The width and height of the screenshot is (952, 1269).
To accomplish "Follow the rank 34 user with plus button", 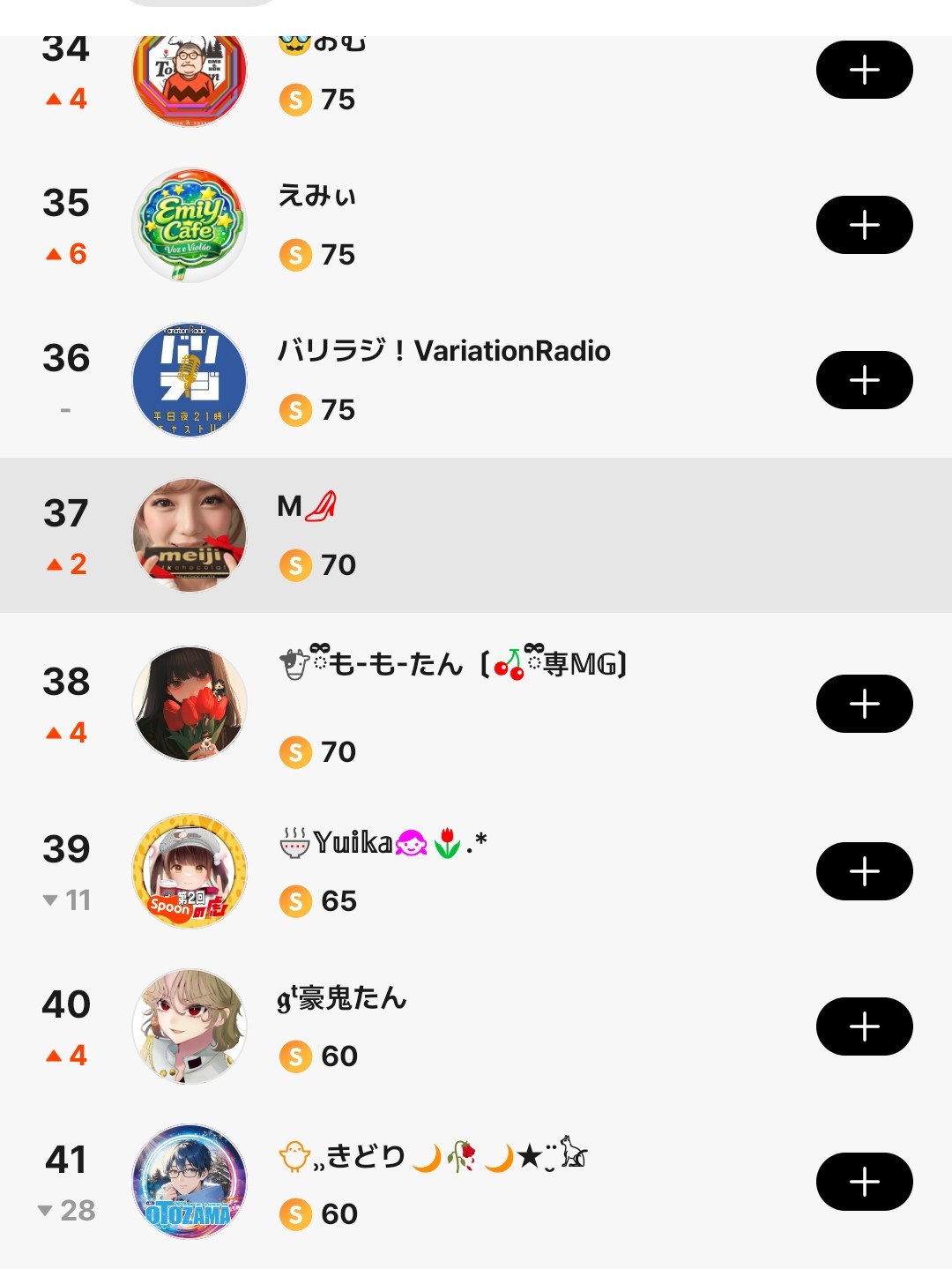I will pyautogui.click(x=864, y=70).
